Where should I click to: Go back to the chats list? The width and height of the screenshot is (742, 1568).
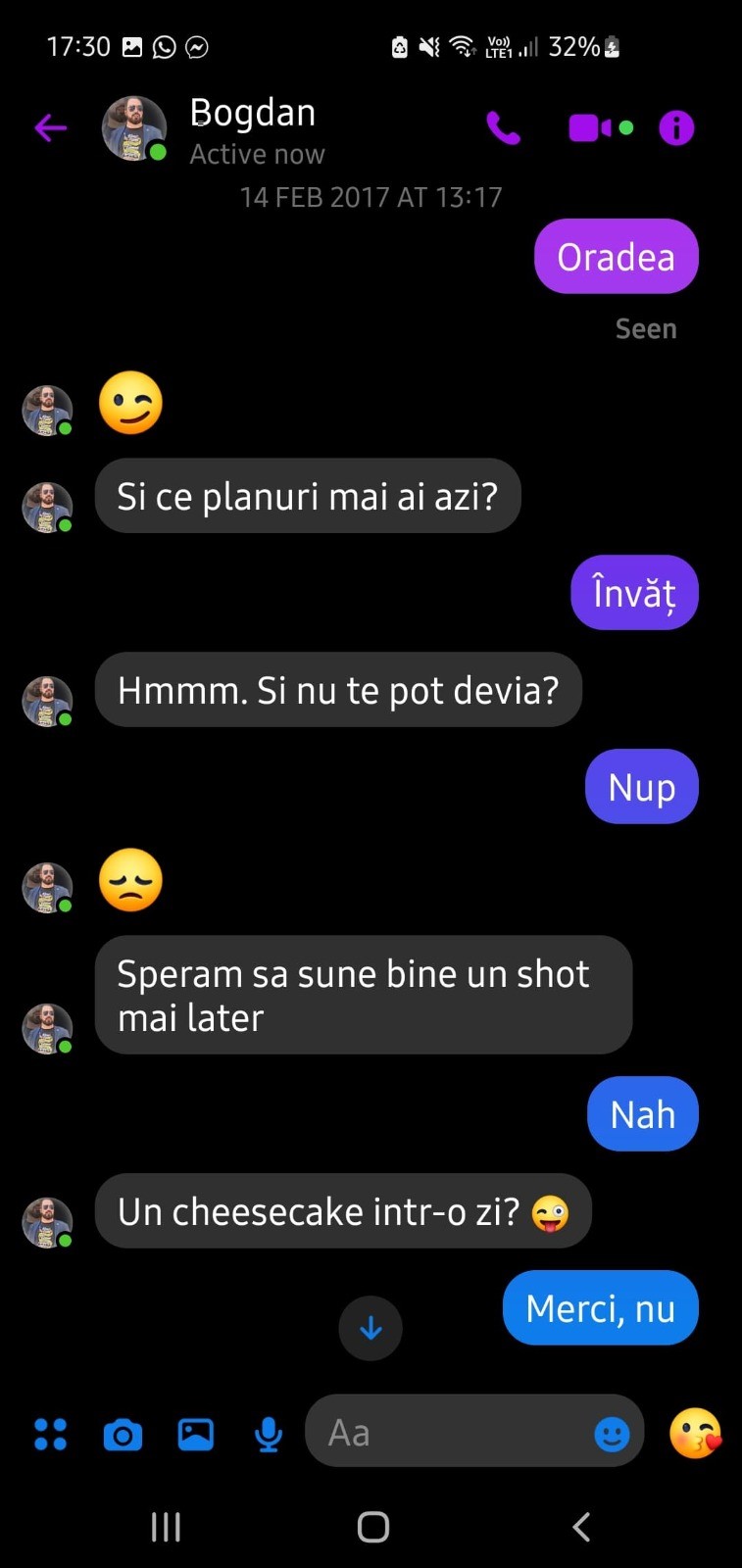coord(50,127)
